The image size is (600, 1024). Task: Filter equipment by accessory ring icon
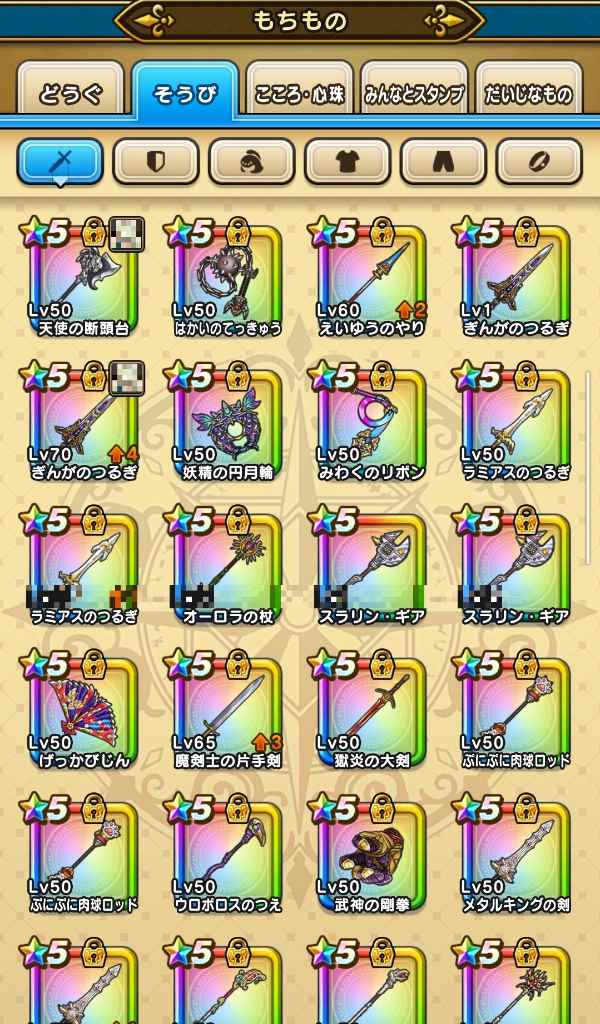tap(539, 161)
